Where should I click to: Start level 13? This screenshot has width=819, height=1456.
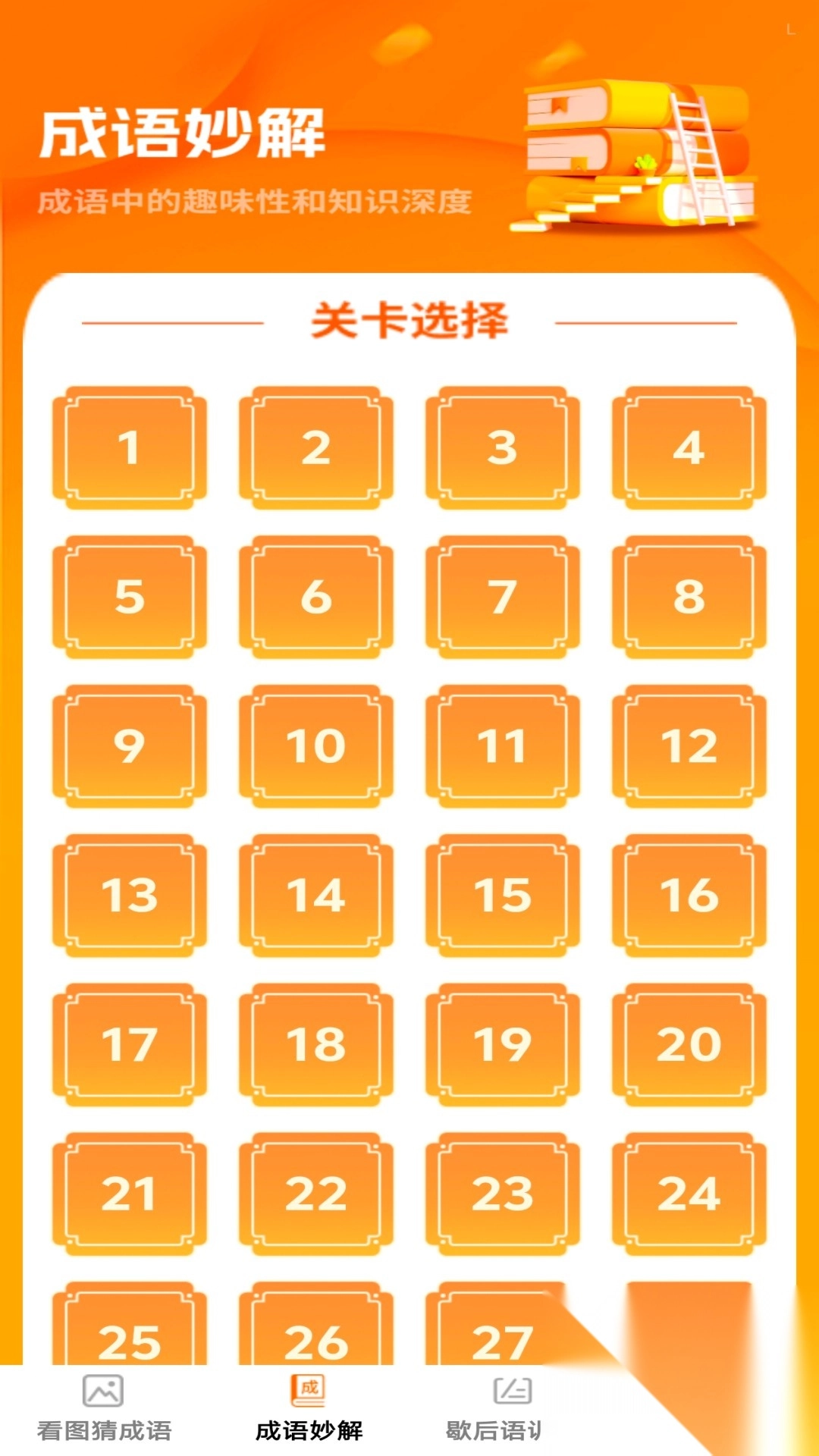click(129, 895)
